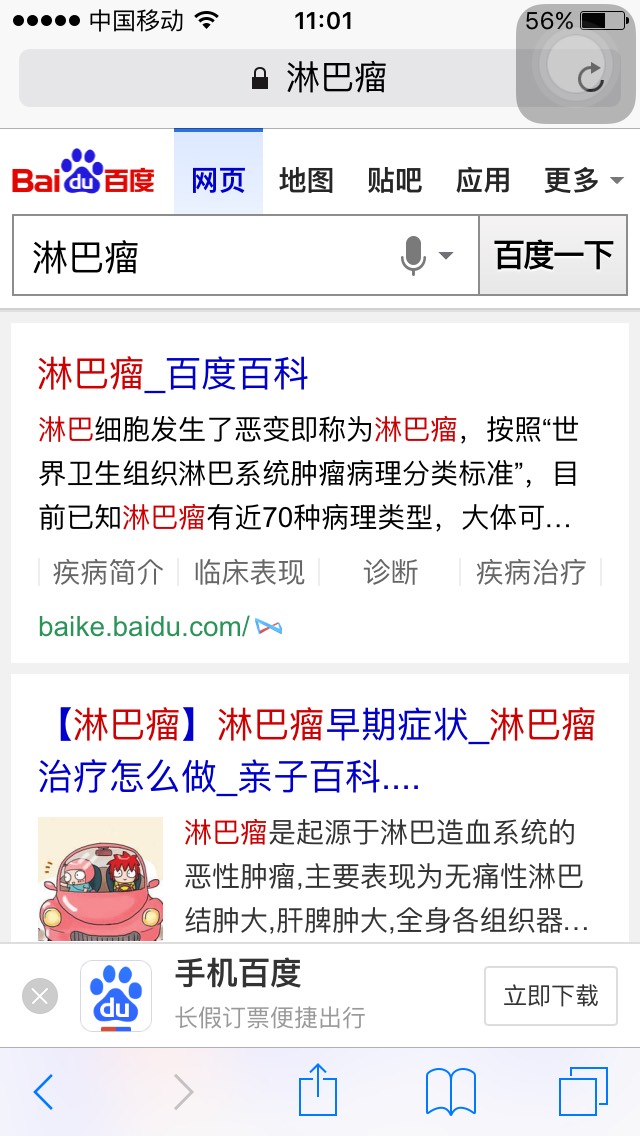Open the 诊断 section link
640x1136 pixels.
coord(390,572)
